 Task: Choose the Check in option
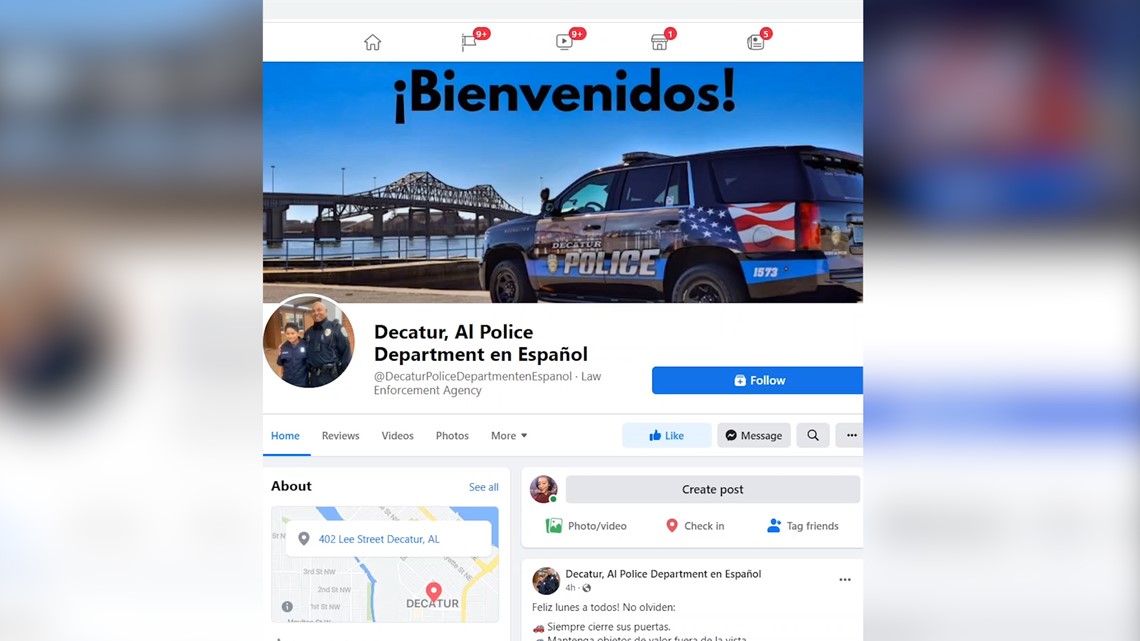pos(695,526)
